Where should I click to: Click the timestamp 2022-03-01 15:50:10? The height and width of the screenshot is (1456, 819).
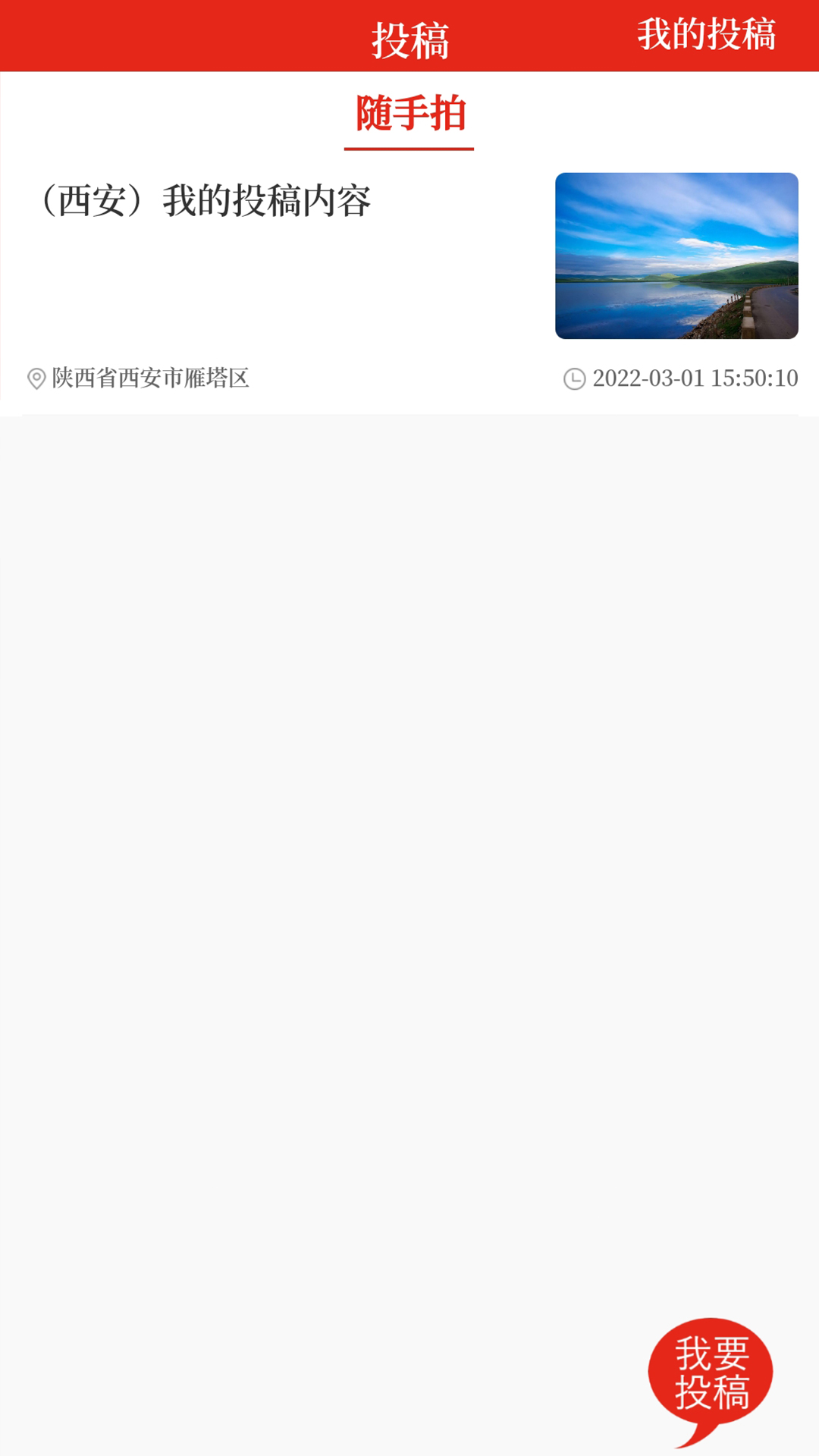pos(695,377)
